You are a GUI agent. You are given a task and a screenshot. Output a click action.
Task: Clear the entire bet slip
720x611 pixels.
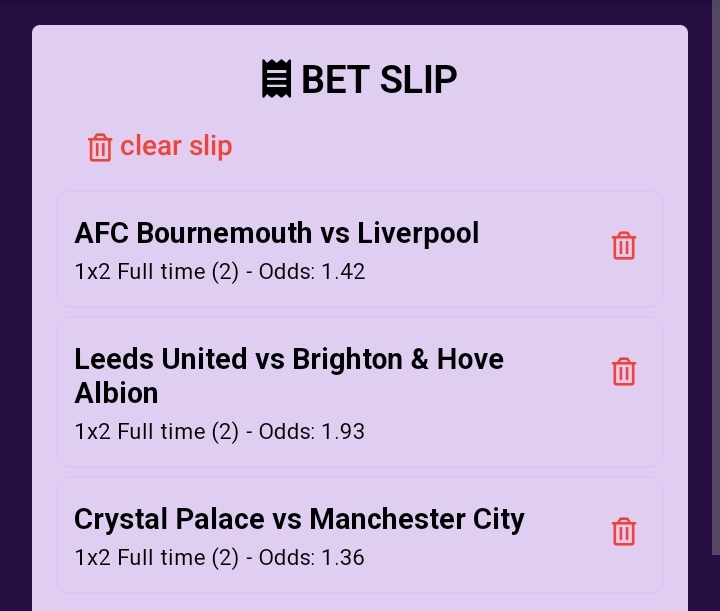coord(160,146)
